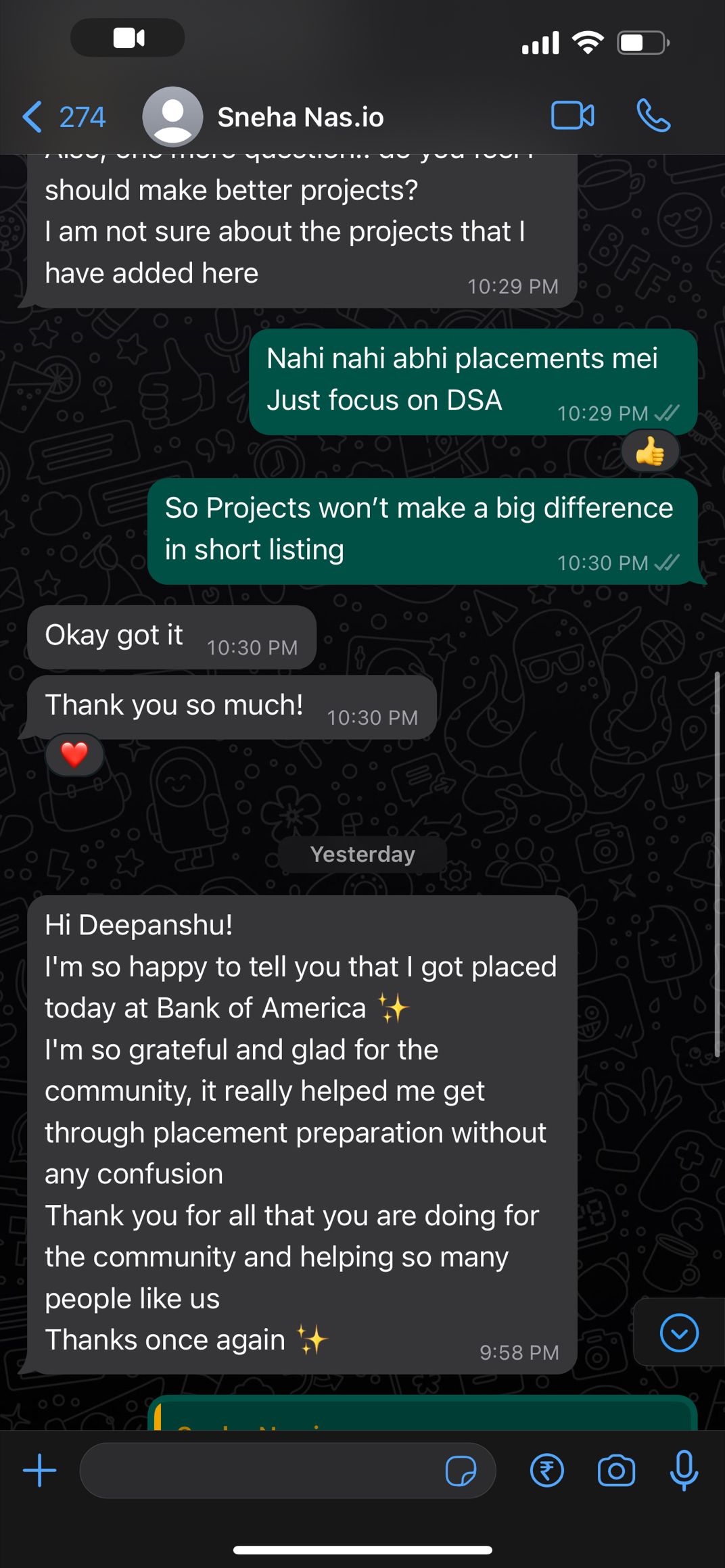View the thumbs-up reaction on DSA message

click(650, 452)
